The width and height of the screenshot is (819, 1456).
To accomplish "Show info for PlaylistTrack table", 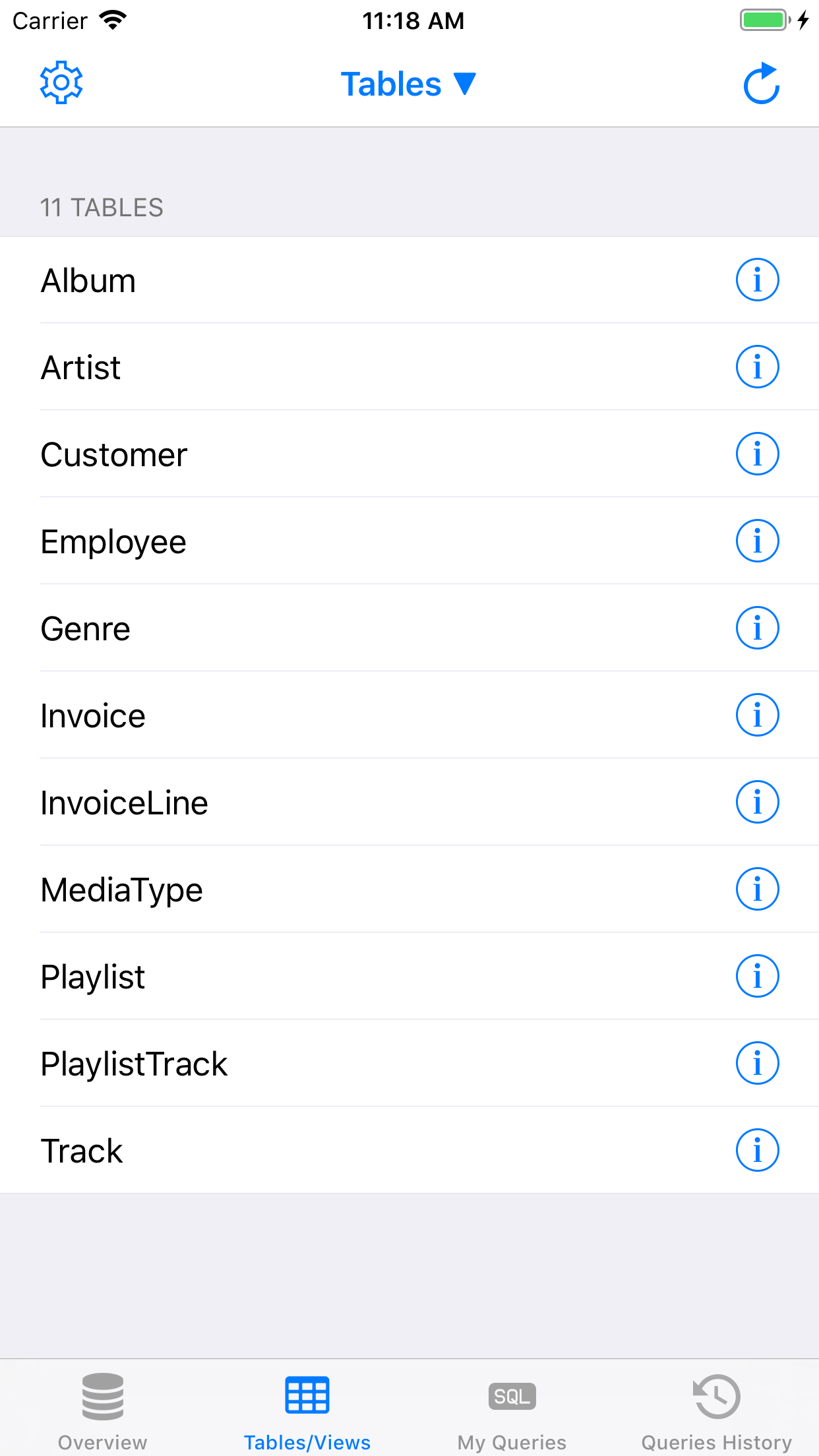I will pos(756,1063).
